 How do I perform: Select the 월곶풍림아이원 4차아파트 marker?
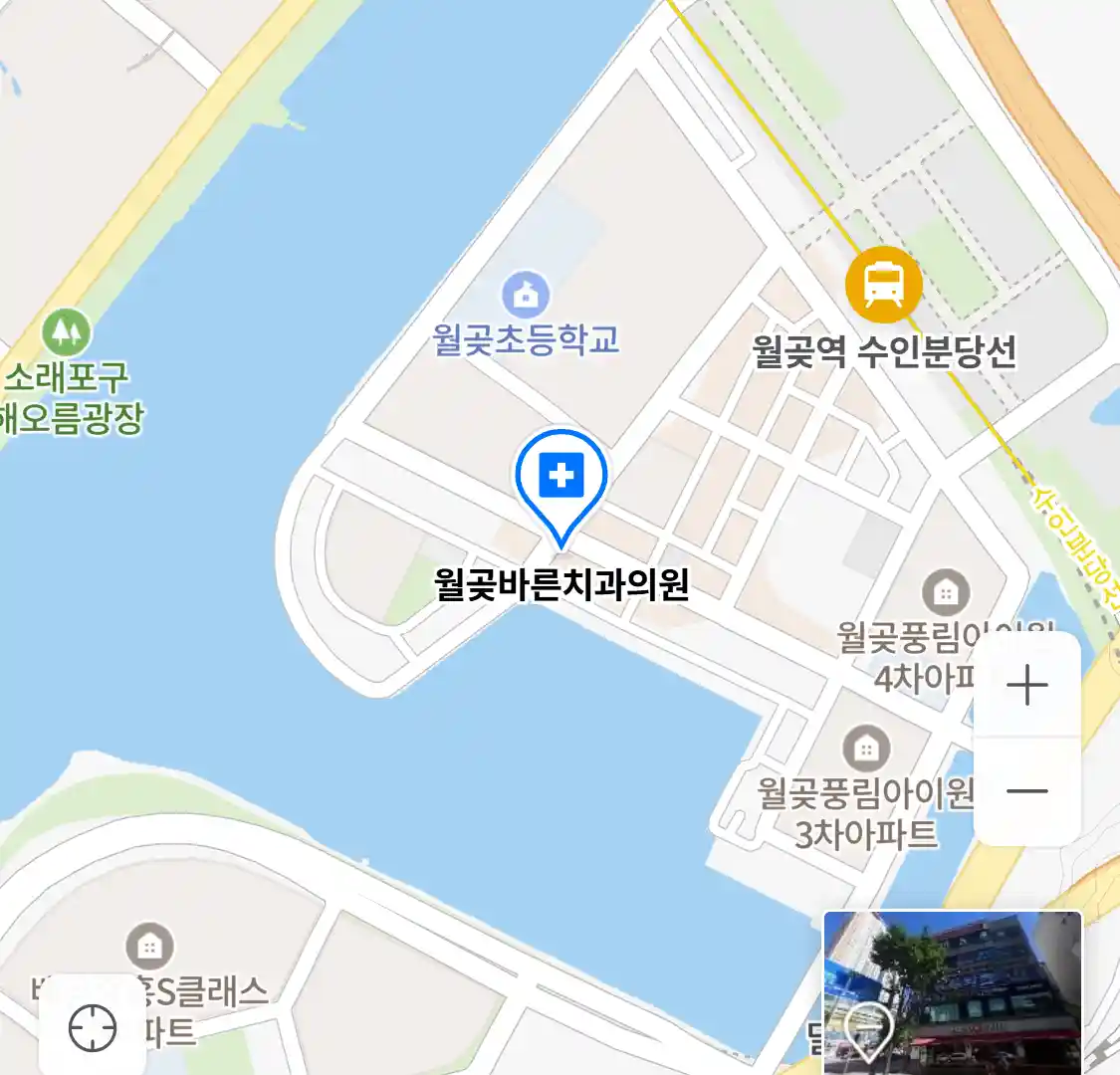click(946, 593)
